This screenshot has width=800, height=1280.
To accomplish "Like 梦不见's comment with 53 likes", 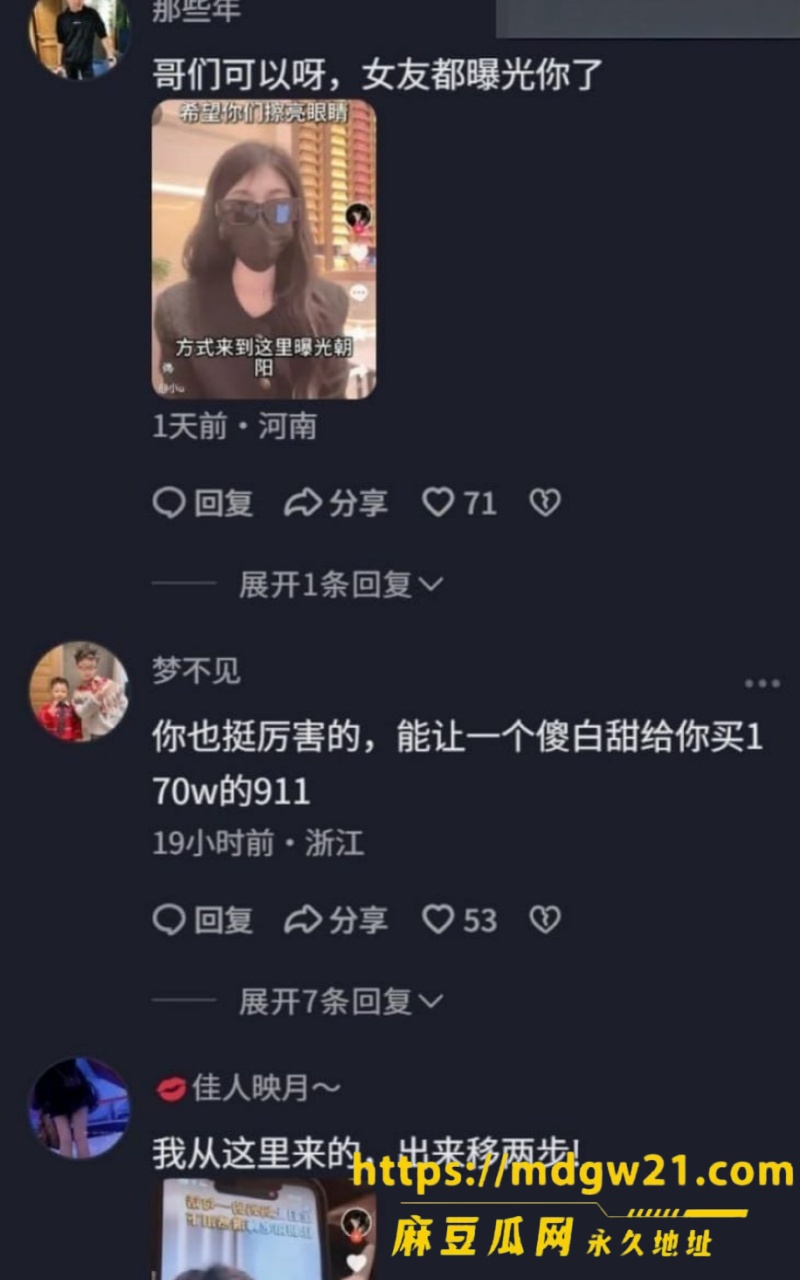I will coord(459,920).
